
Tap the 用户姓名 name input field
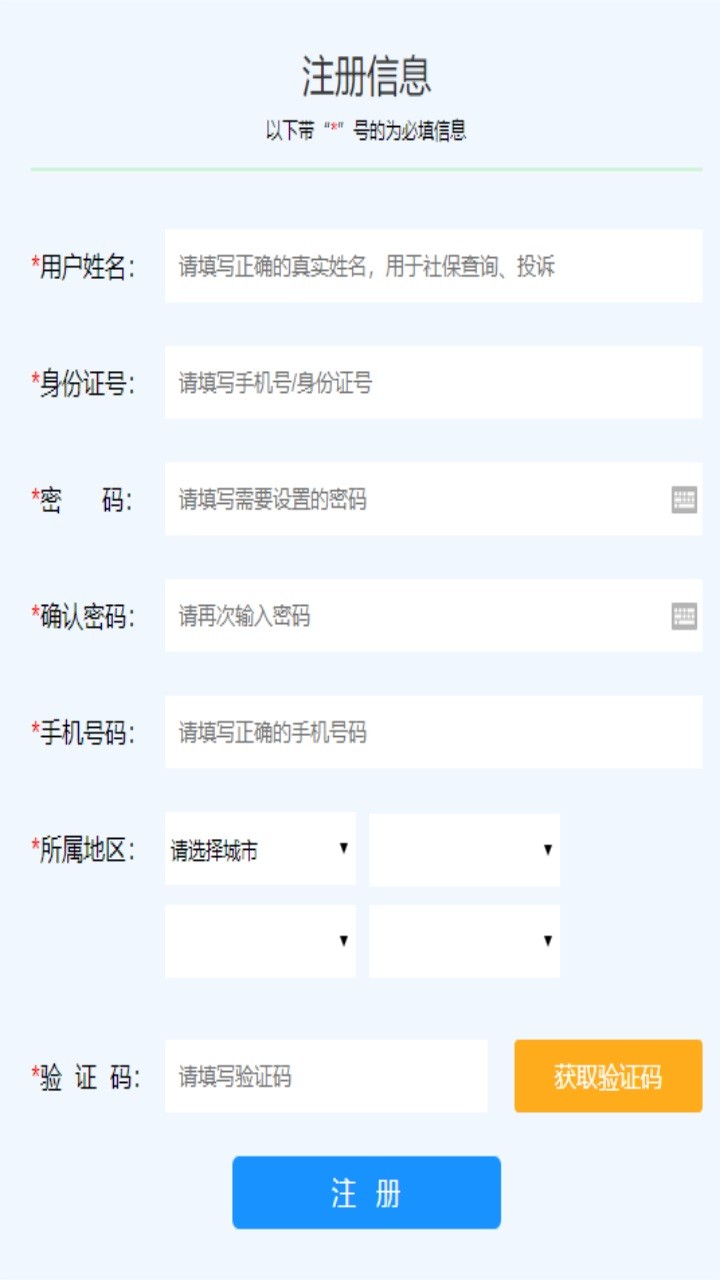(433, 266)
